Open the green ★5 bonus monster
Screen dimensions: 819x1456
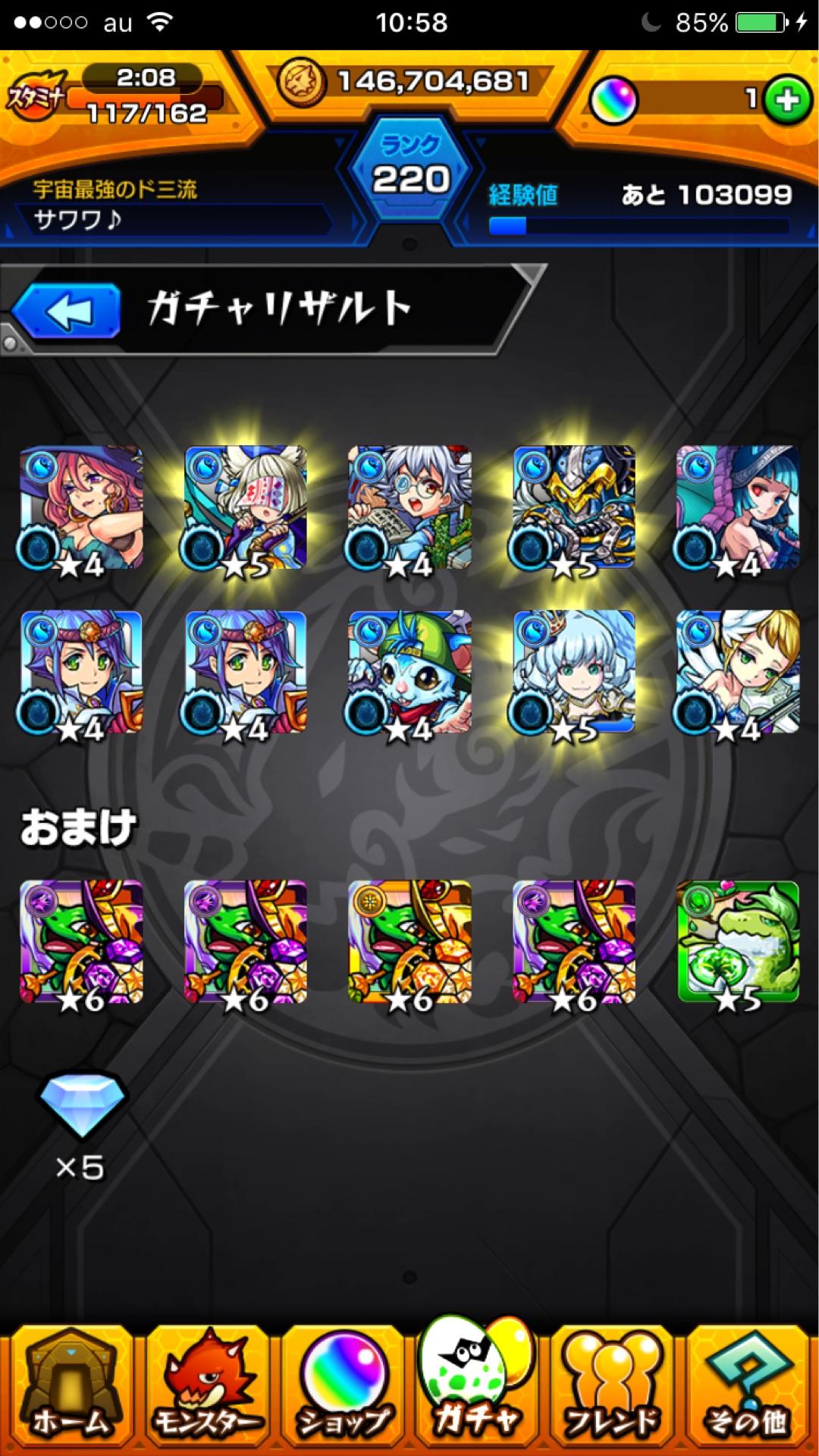738,942
